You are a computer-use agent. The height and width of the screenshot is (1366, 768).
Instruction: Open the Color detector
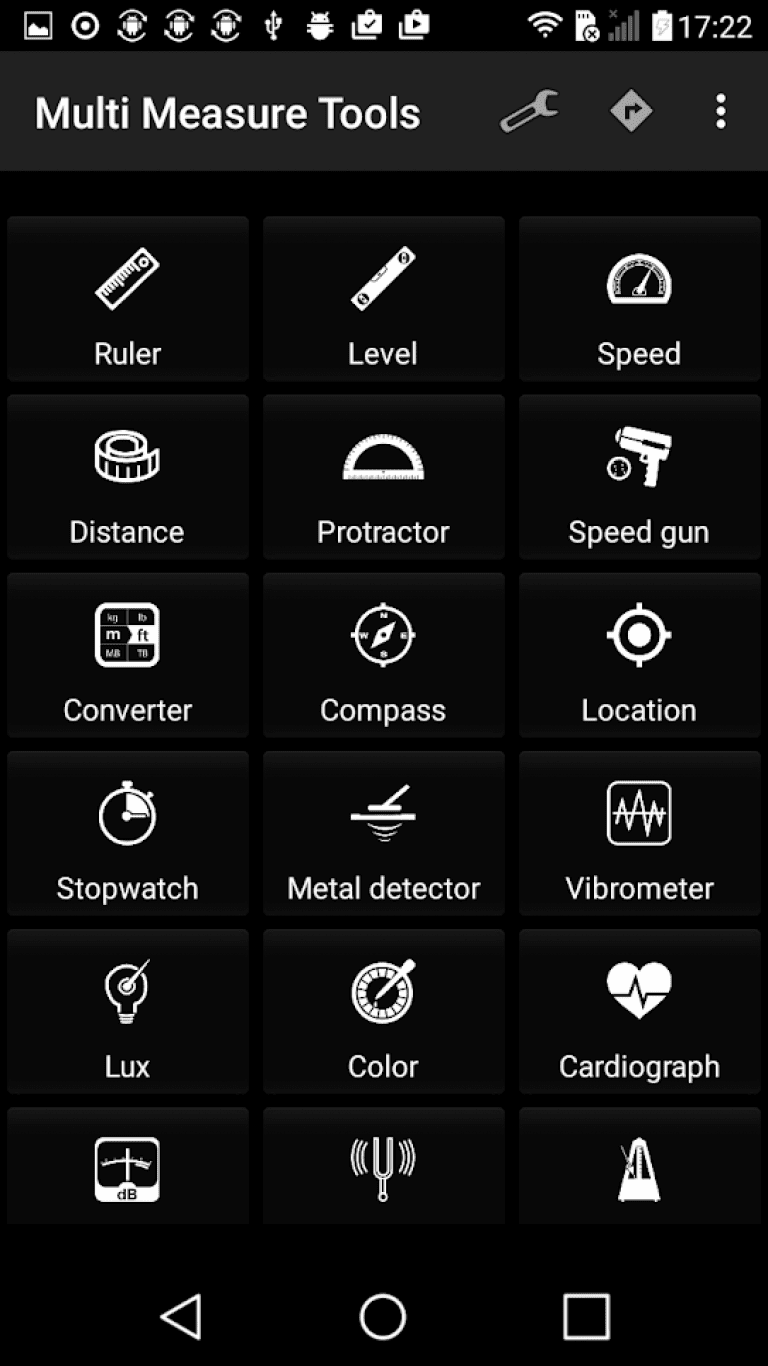tap(383, 1010)
